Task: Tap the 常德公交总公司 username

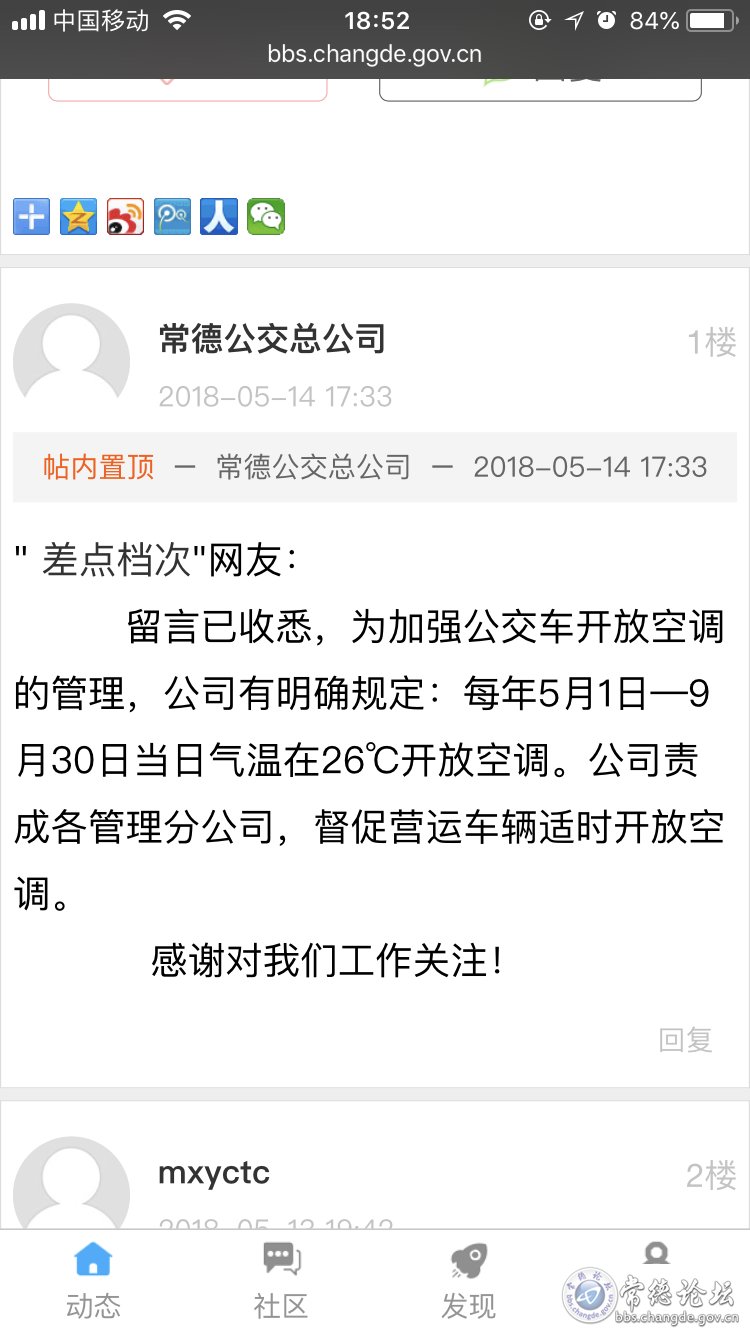Action: (x=272, y=339)
